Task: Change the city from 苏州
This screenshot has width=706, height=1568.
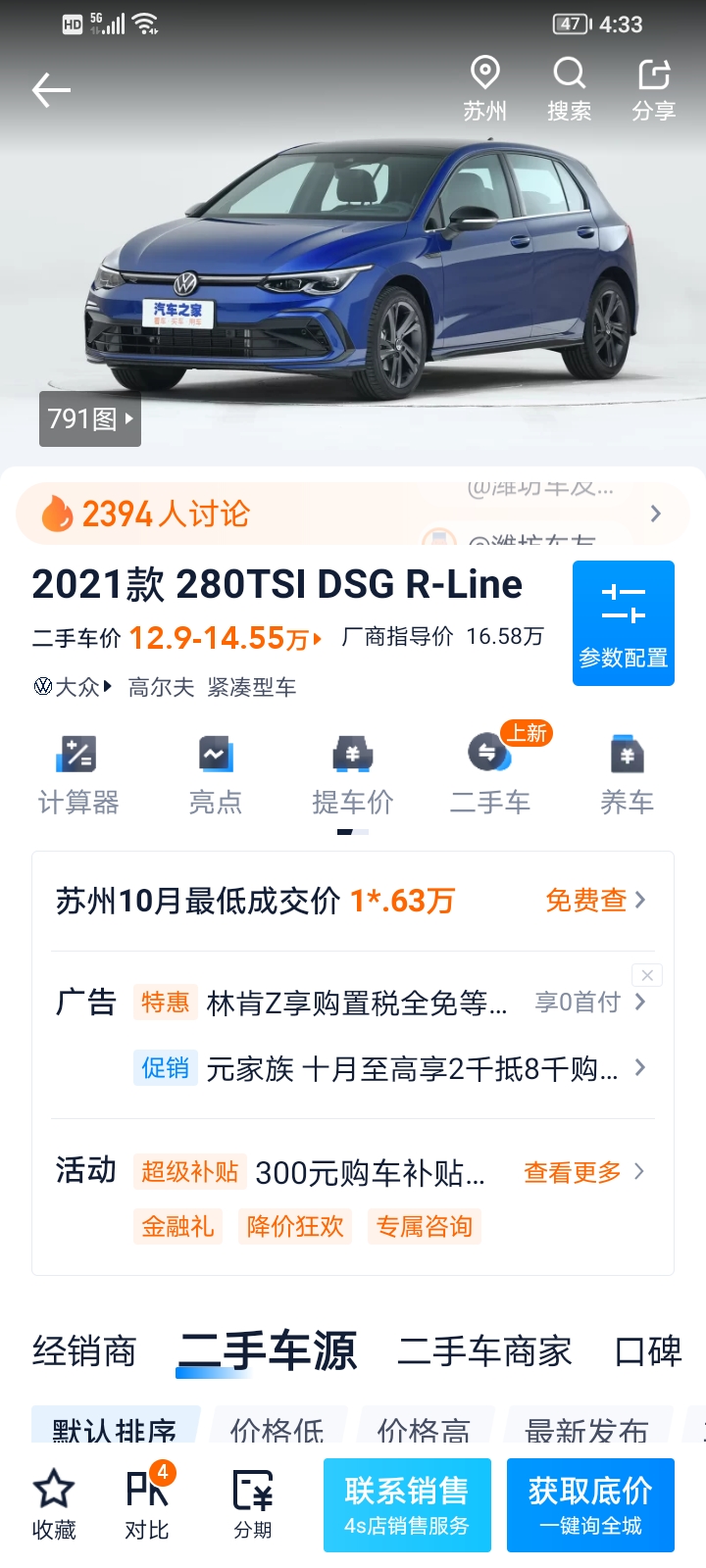Action: 485,89
